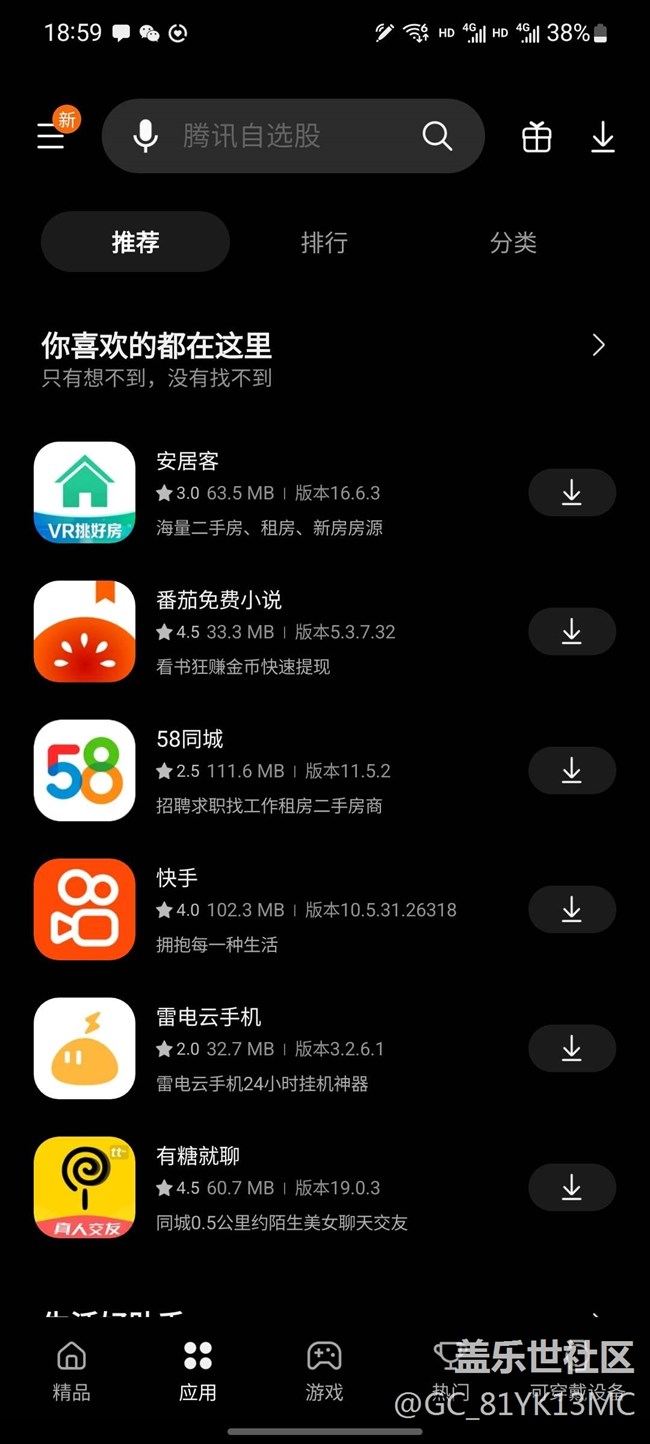Image resolution: width=650 pixels, height=1444 pixels.
Task: Download the 58同城 app
Action: click(571, 770)
